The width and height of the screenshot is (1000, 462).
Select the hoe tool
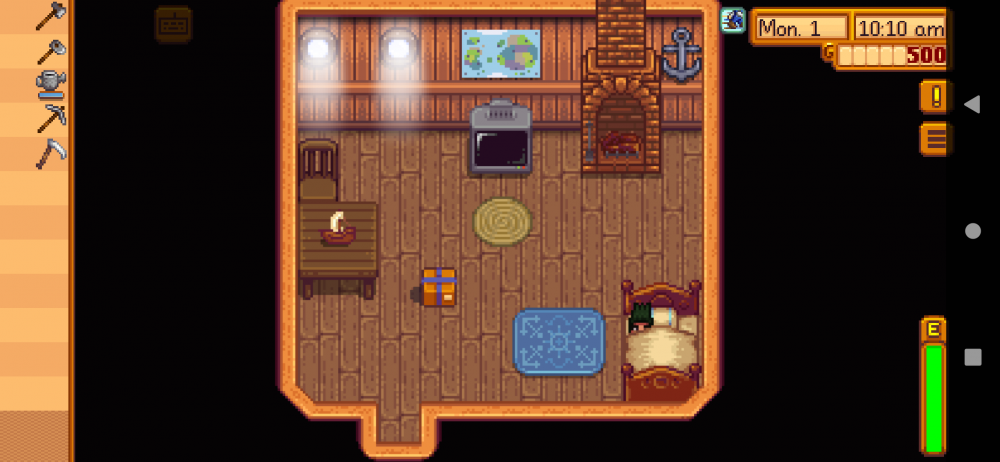point(50,50)
